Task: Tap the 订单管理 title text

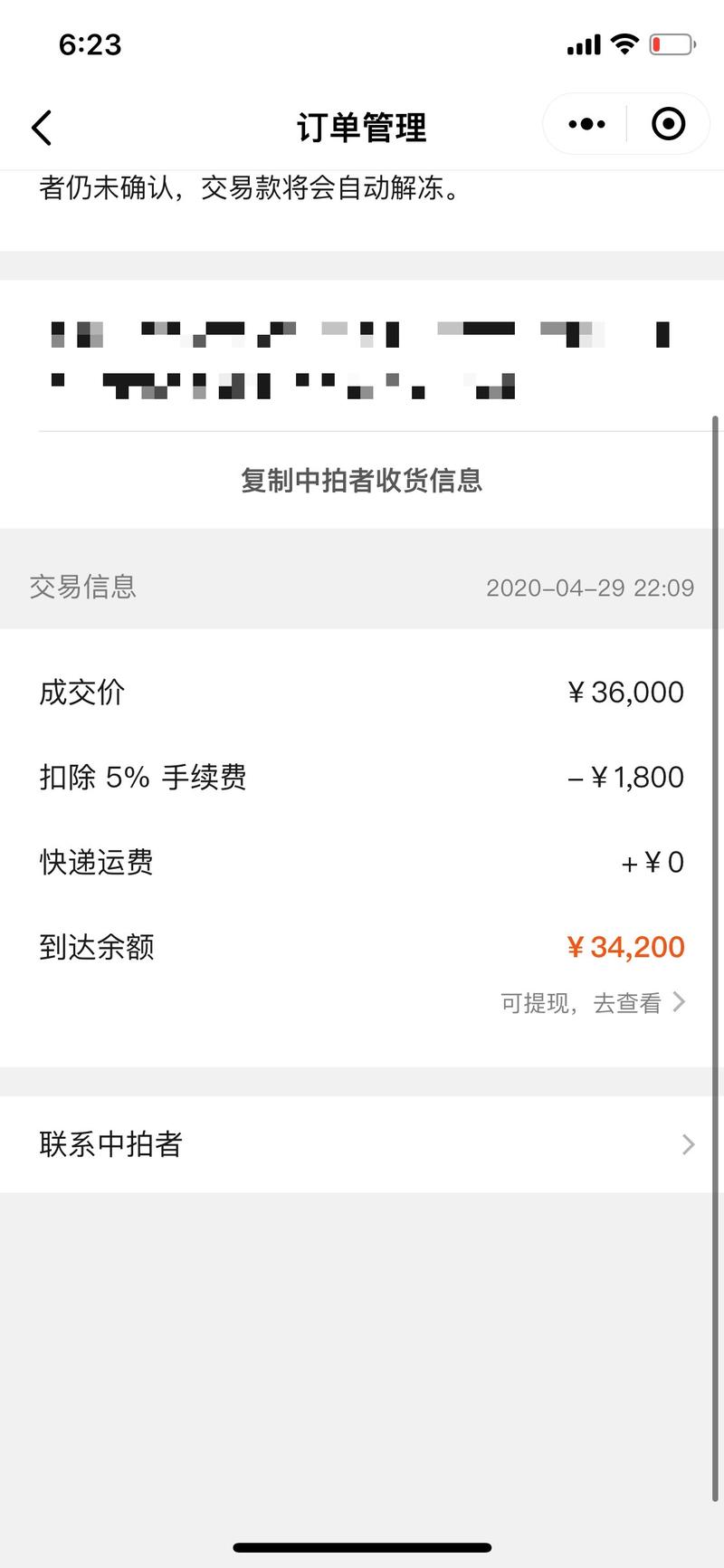Action: tap(361, 127)
